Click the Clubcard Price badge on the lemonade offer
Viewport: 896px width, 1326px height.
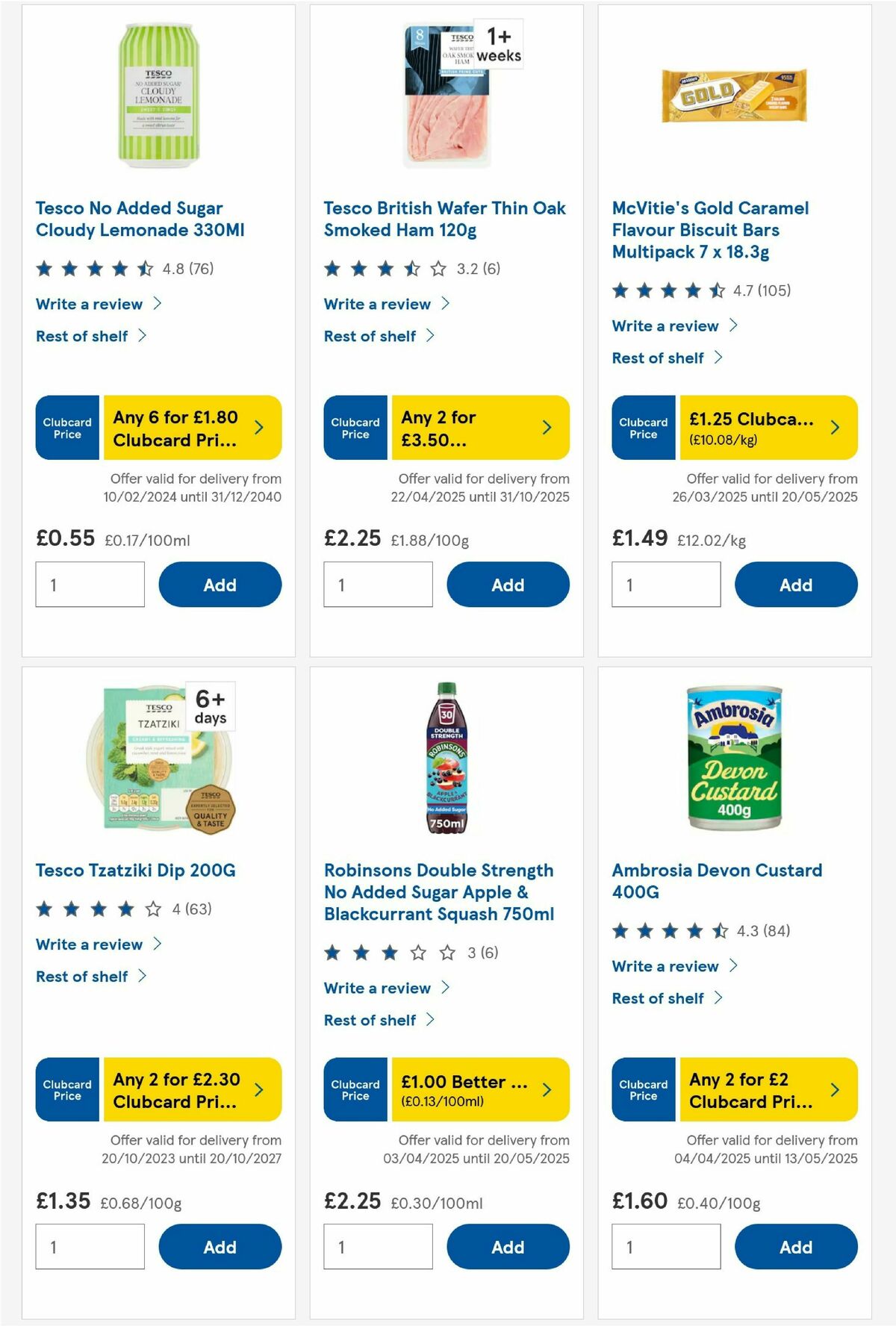[66, 427]
